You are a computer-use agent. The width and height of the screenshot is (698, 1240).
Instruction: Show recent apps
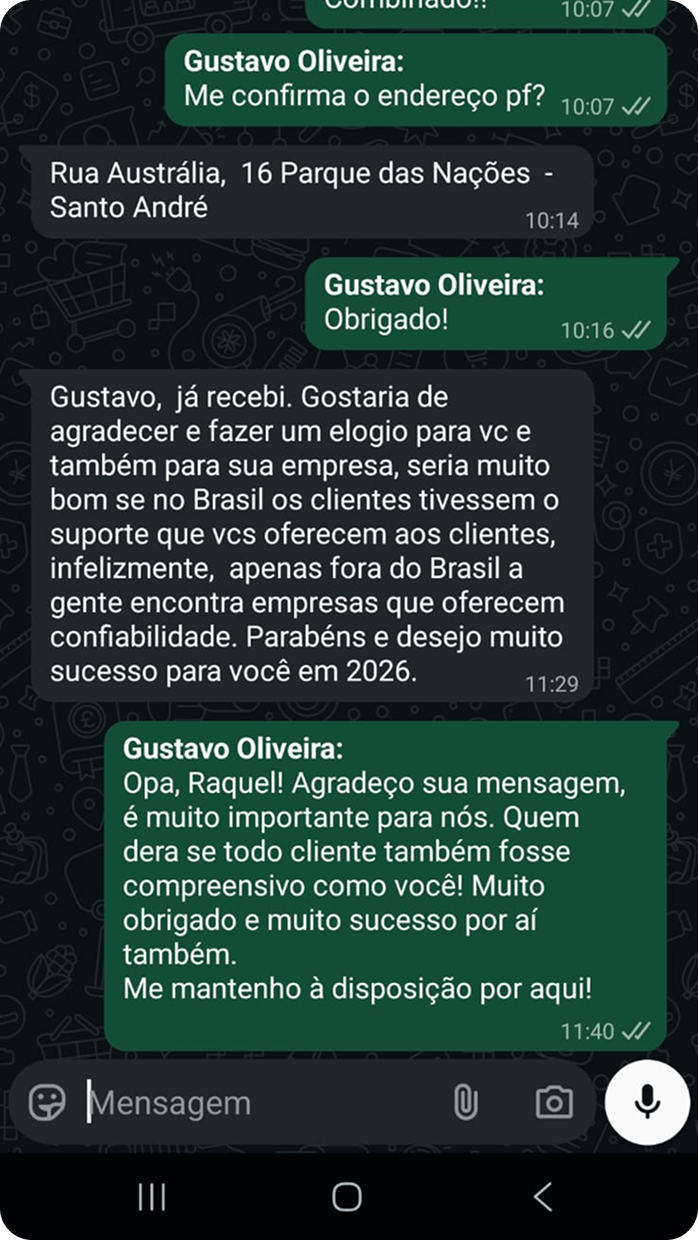coord(152,1196)
